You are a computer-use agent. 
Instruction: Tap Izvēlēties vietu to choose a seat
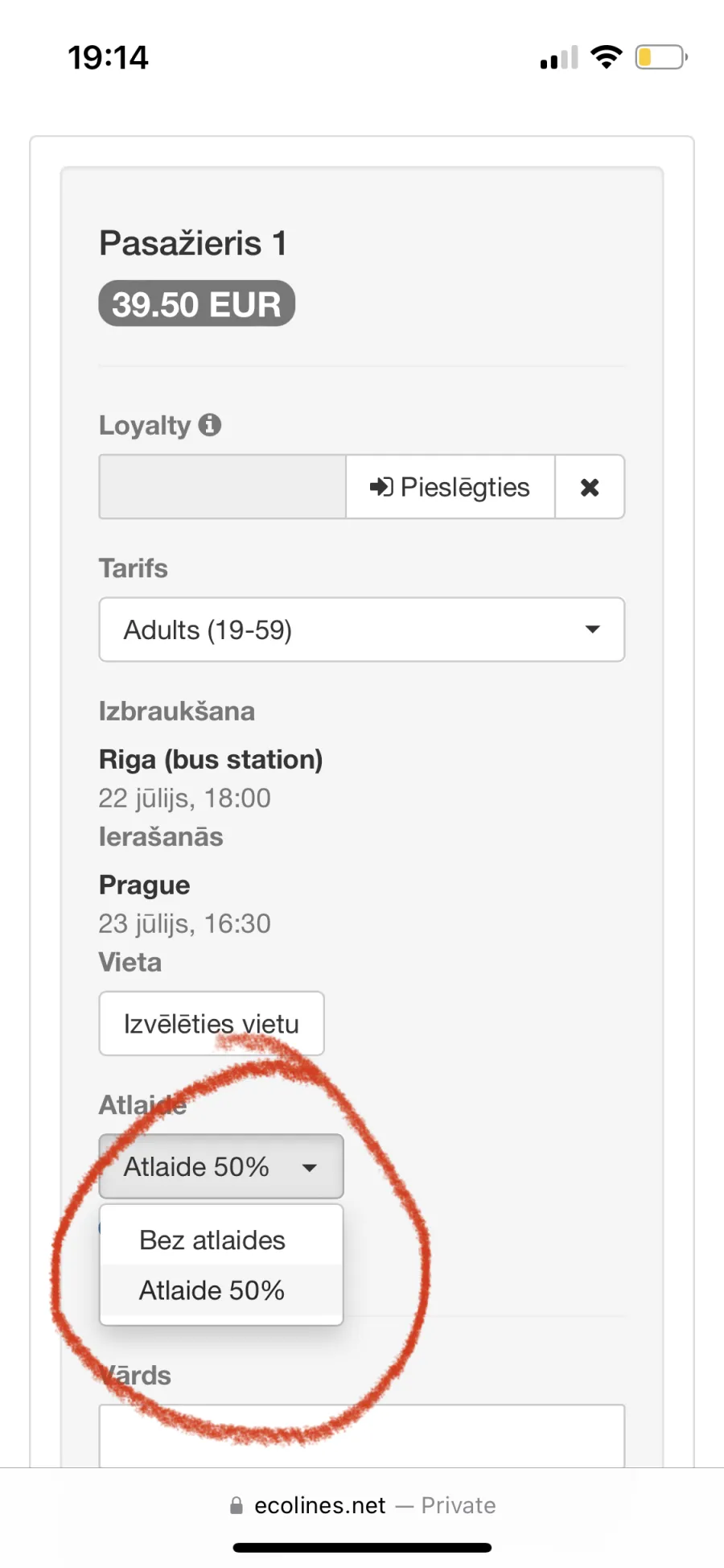[212, 1024]
